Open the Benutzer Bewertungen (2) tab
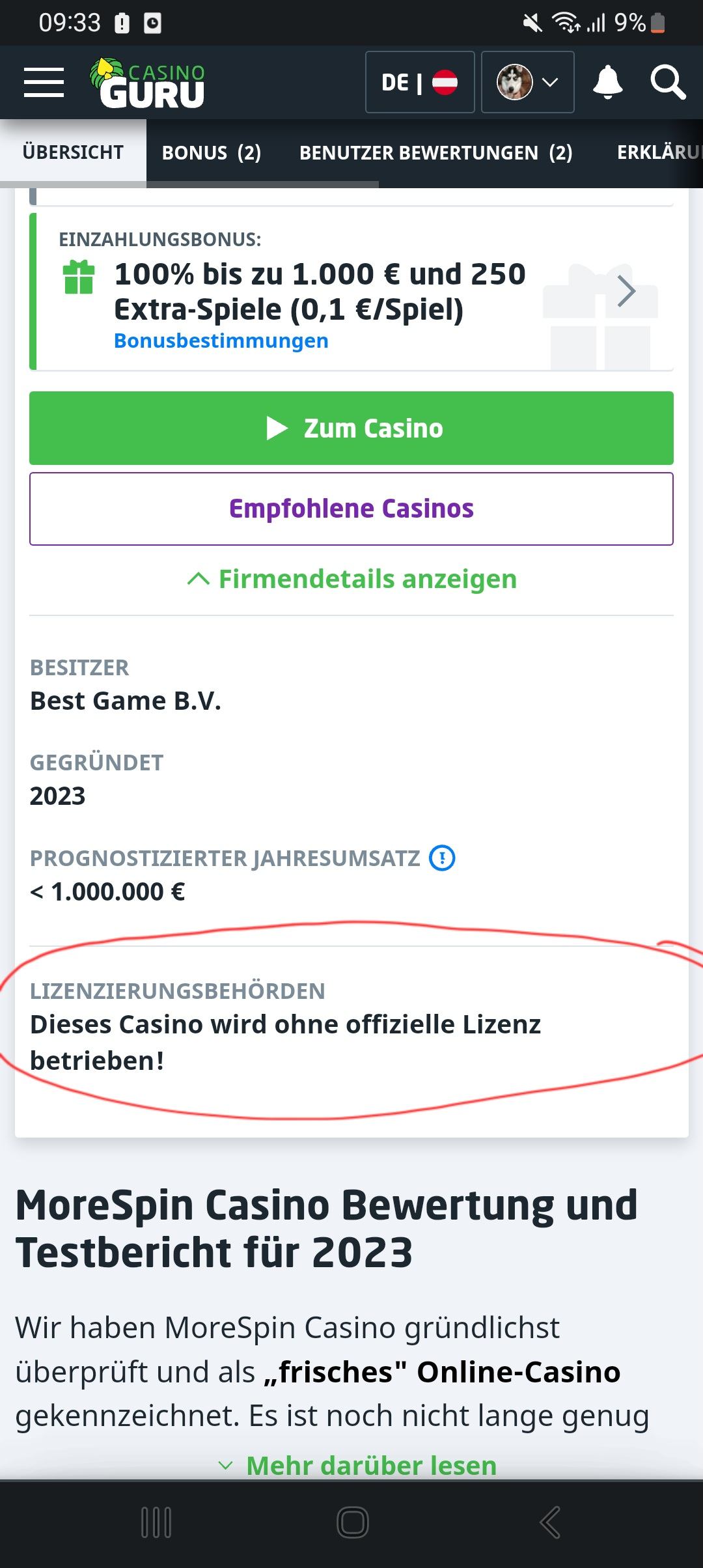 [435, 152]
